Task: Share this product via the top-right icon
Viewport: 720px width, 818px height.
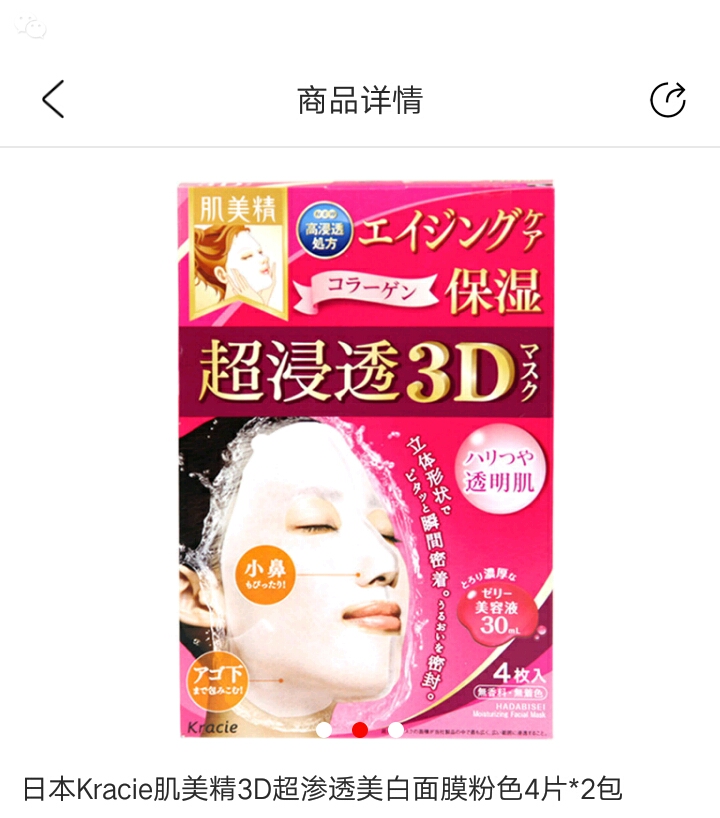Action: pos(667,100)
